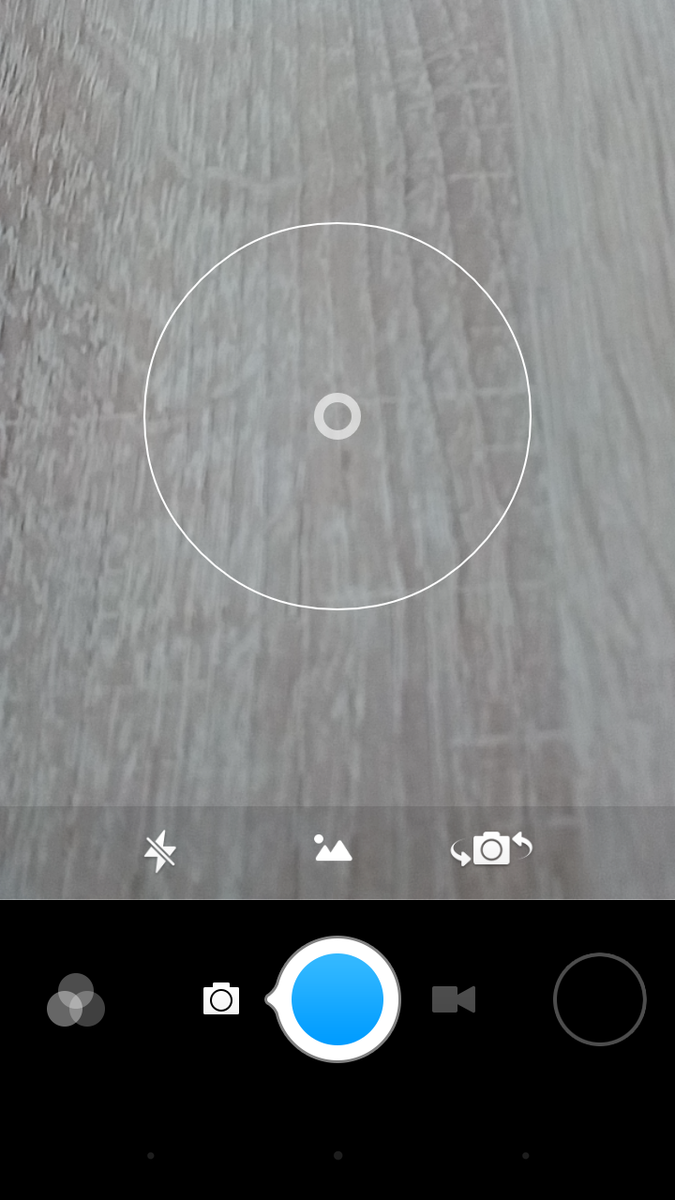Tap the focus ring in viewfinder center
Image resolution: width=675 pixels, height=1200 pixels.
pos(337,416)
